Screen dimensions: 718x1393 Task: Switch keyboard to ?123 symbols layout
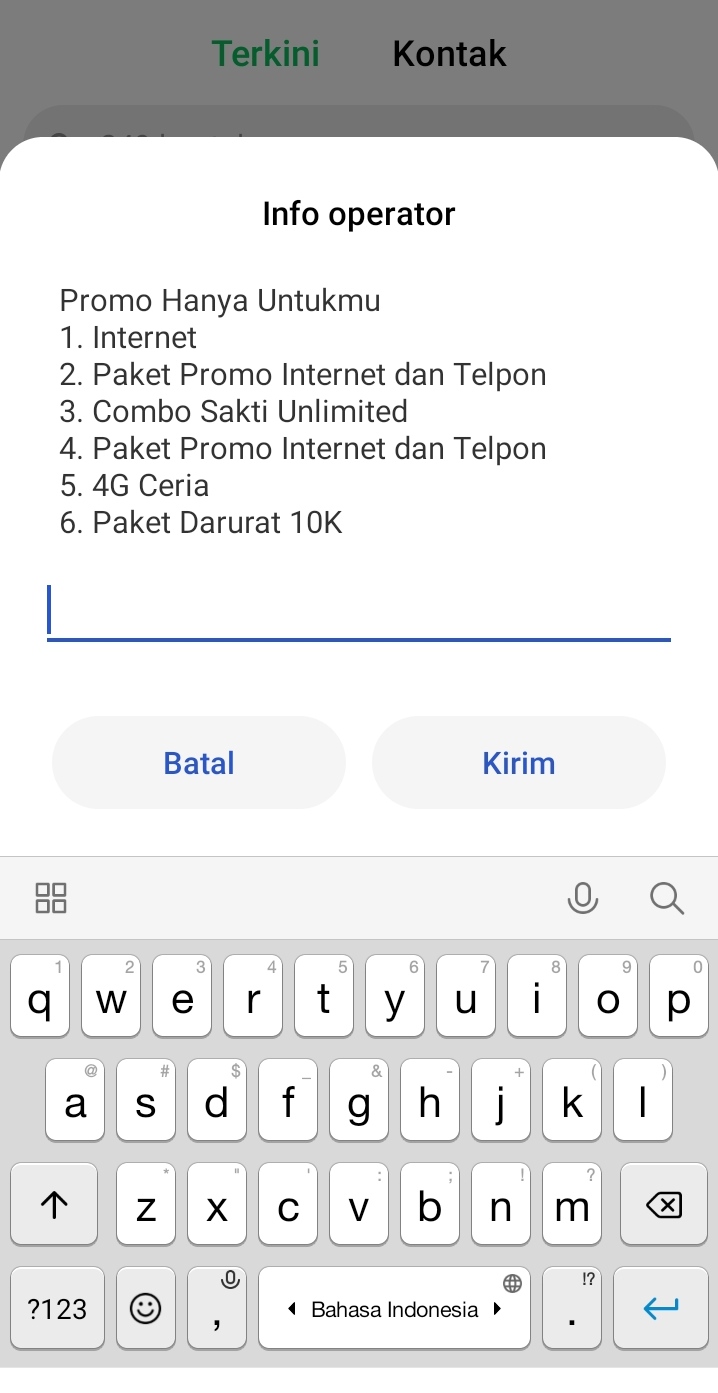[x=57, y=1308]
